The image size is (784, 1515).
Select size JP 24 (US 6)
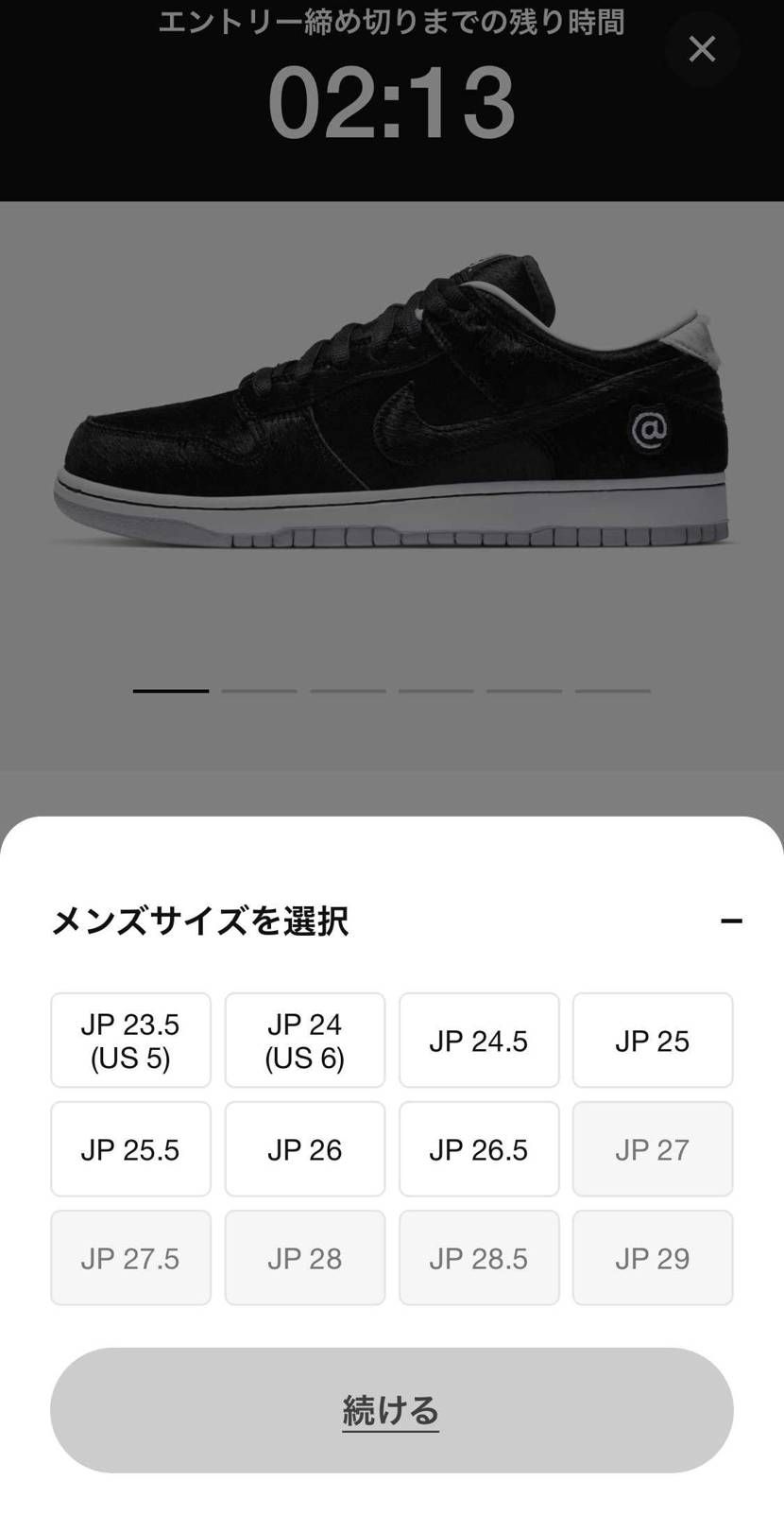(x=304, y=1040)
